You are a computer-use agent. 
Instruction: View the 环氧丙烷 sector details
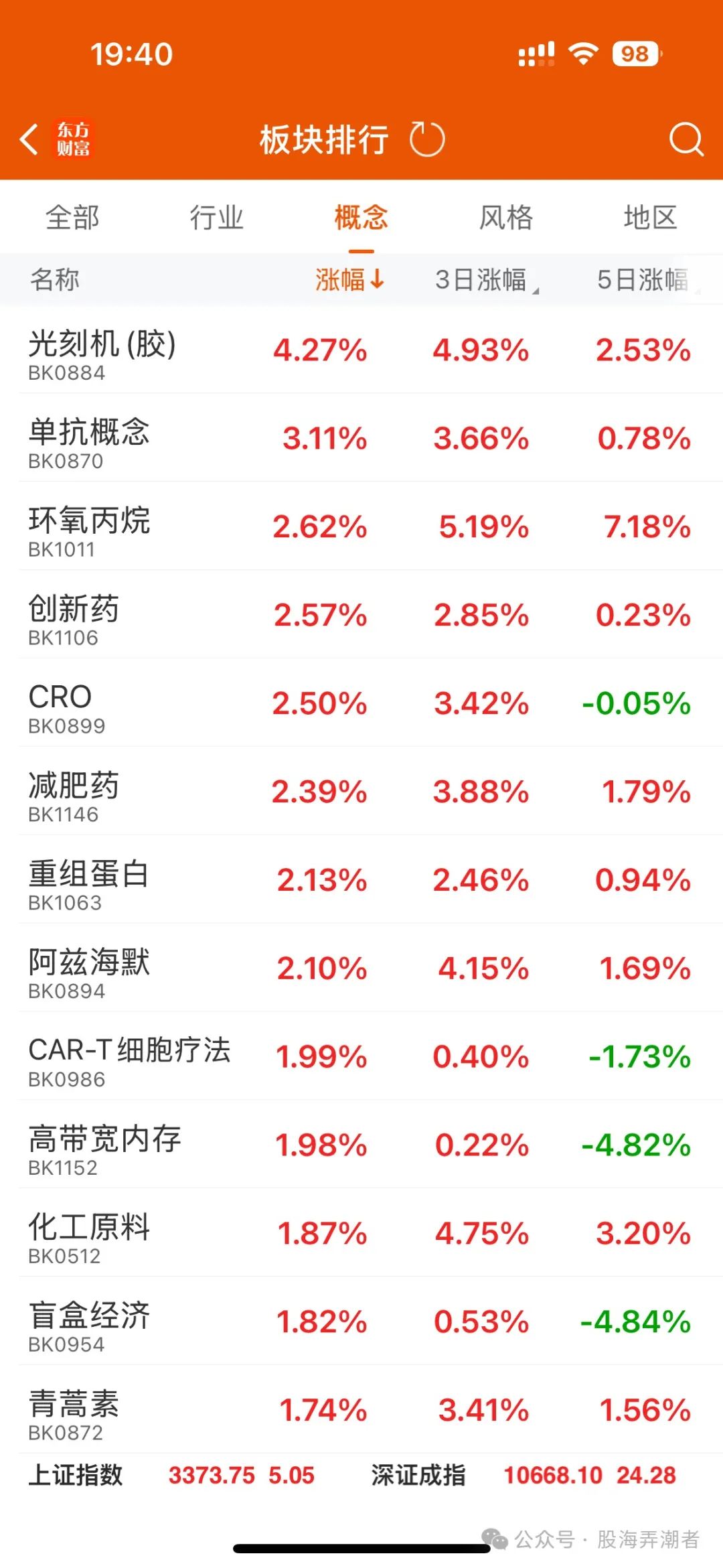tap(361, 526)
